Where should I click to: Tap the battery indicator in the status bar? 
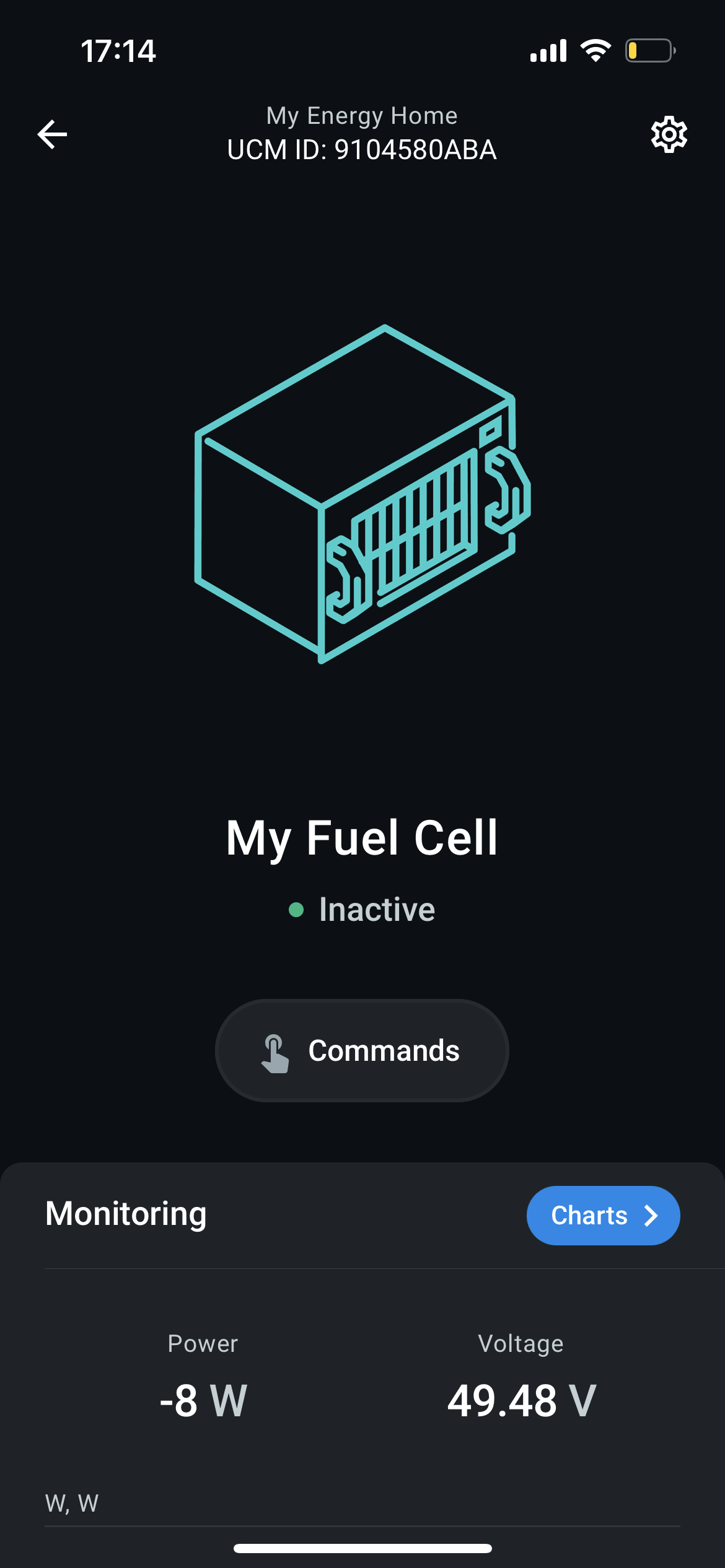(649, 51)
